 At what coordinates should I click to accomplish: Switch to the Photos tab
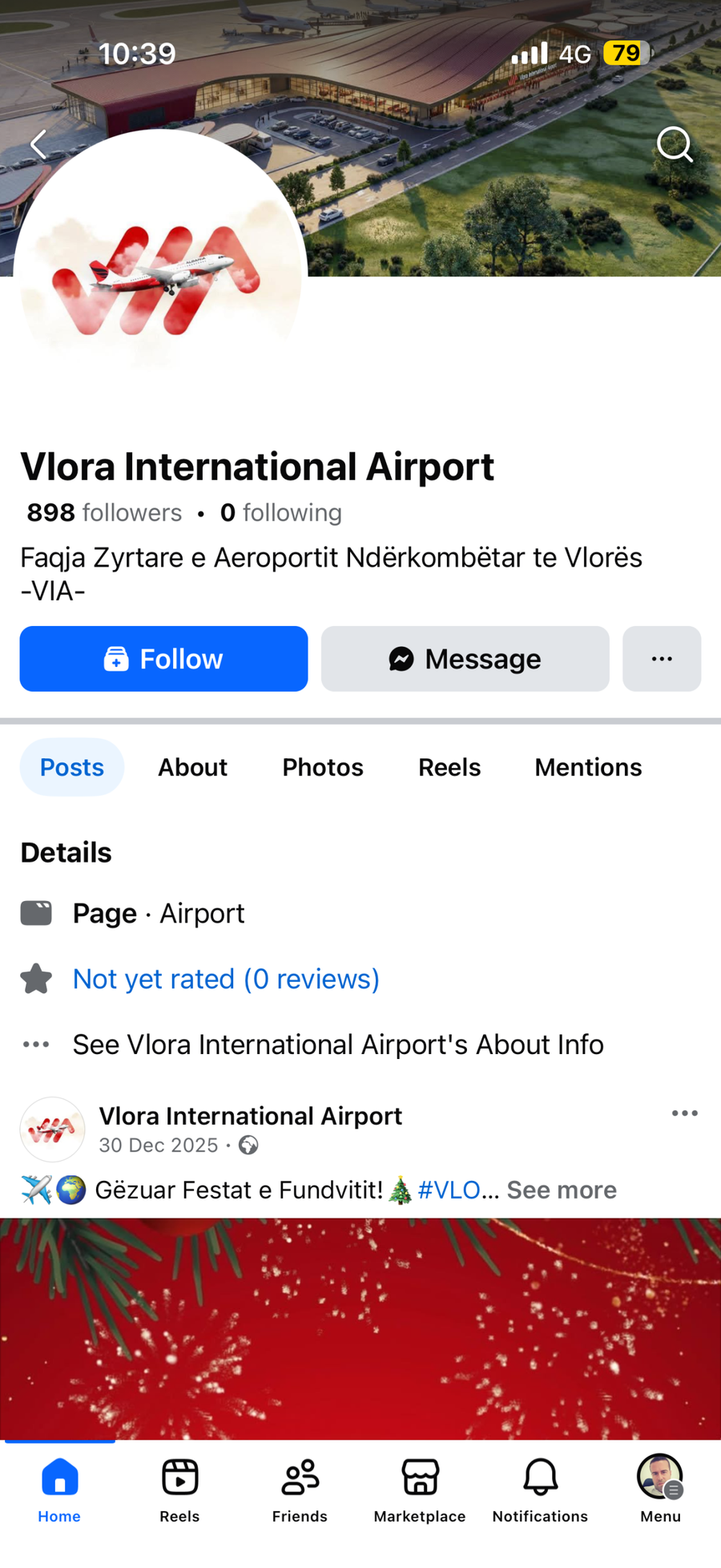(x=322, y=767)
